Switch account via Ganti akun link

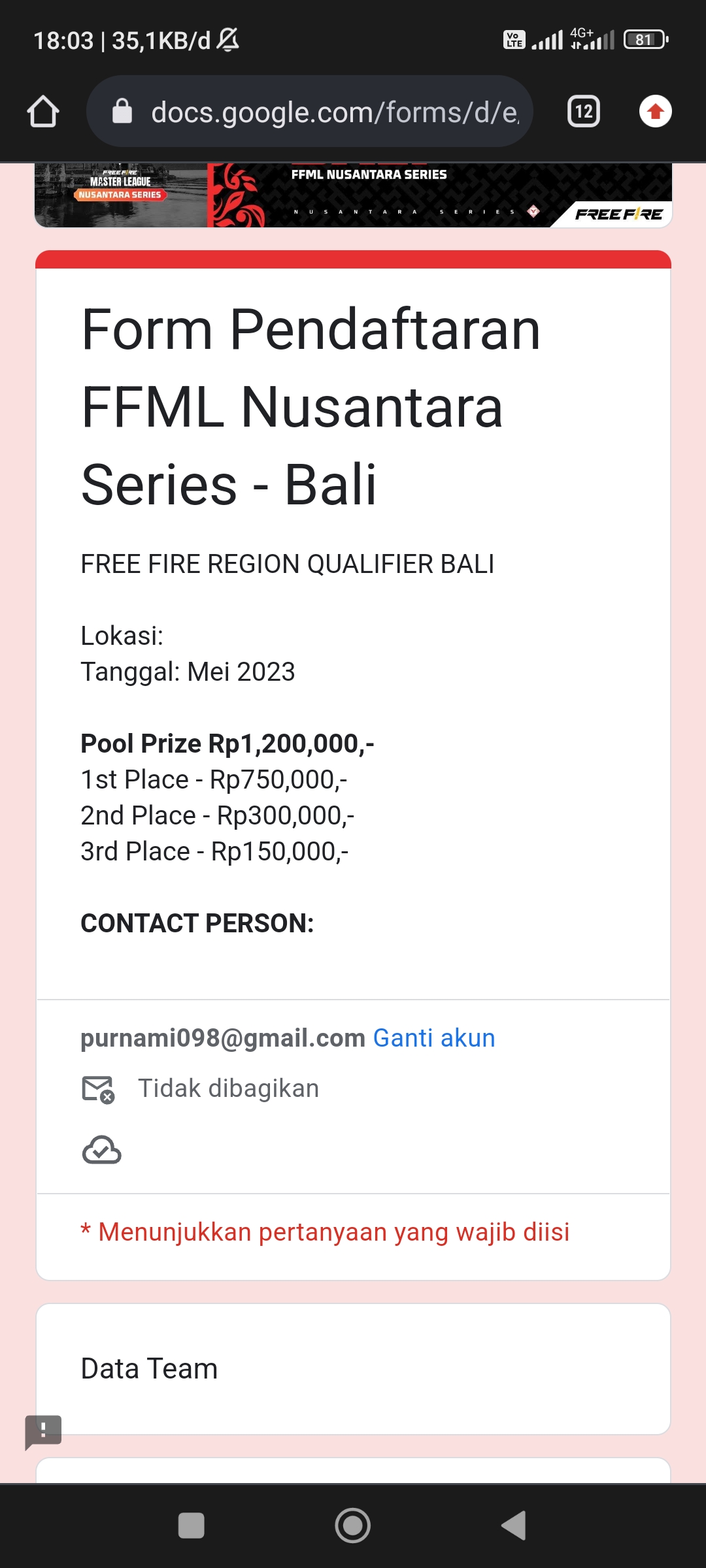[434, 1038]
